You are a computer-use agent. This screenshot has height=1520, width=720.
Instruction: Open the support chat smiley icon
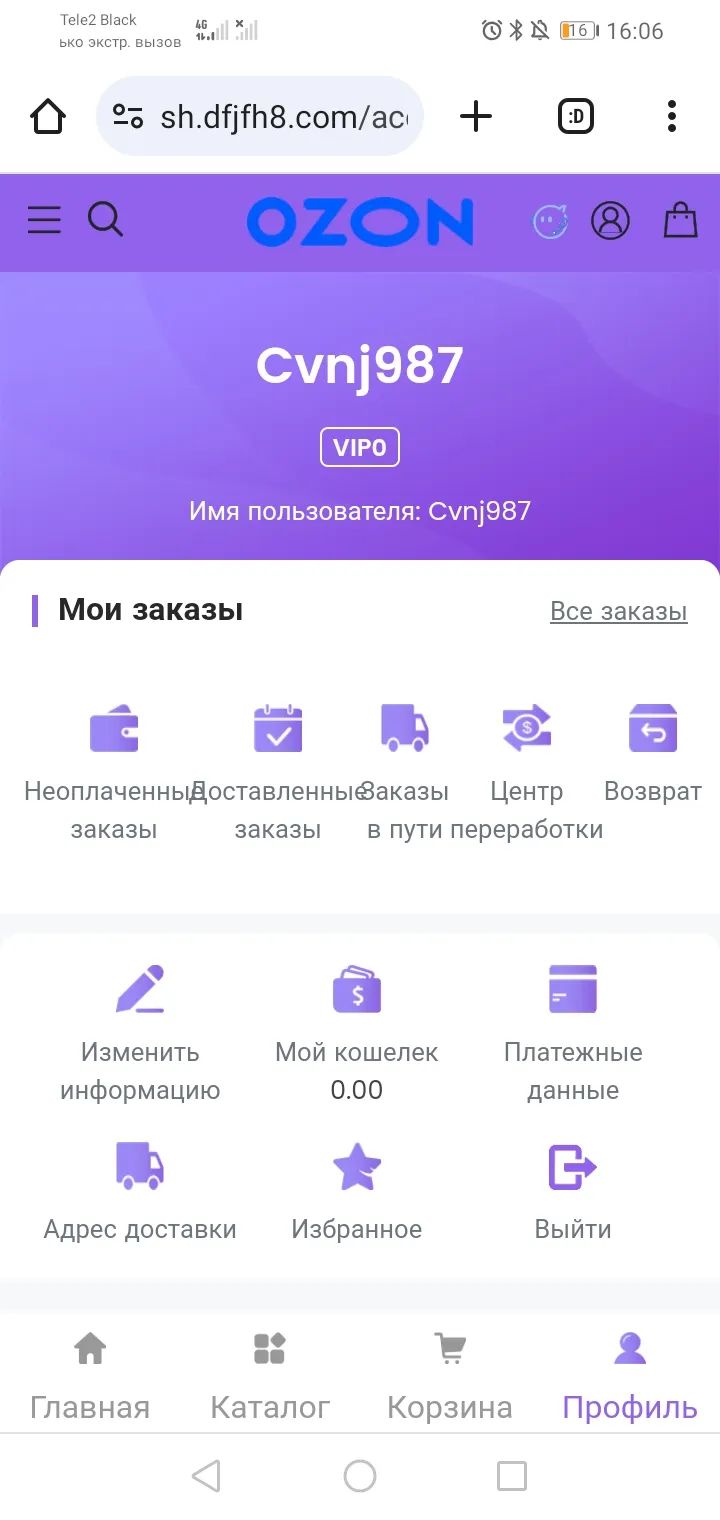click(550, 221)
